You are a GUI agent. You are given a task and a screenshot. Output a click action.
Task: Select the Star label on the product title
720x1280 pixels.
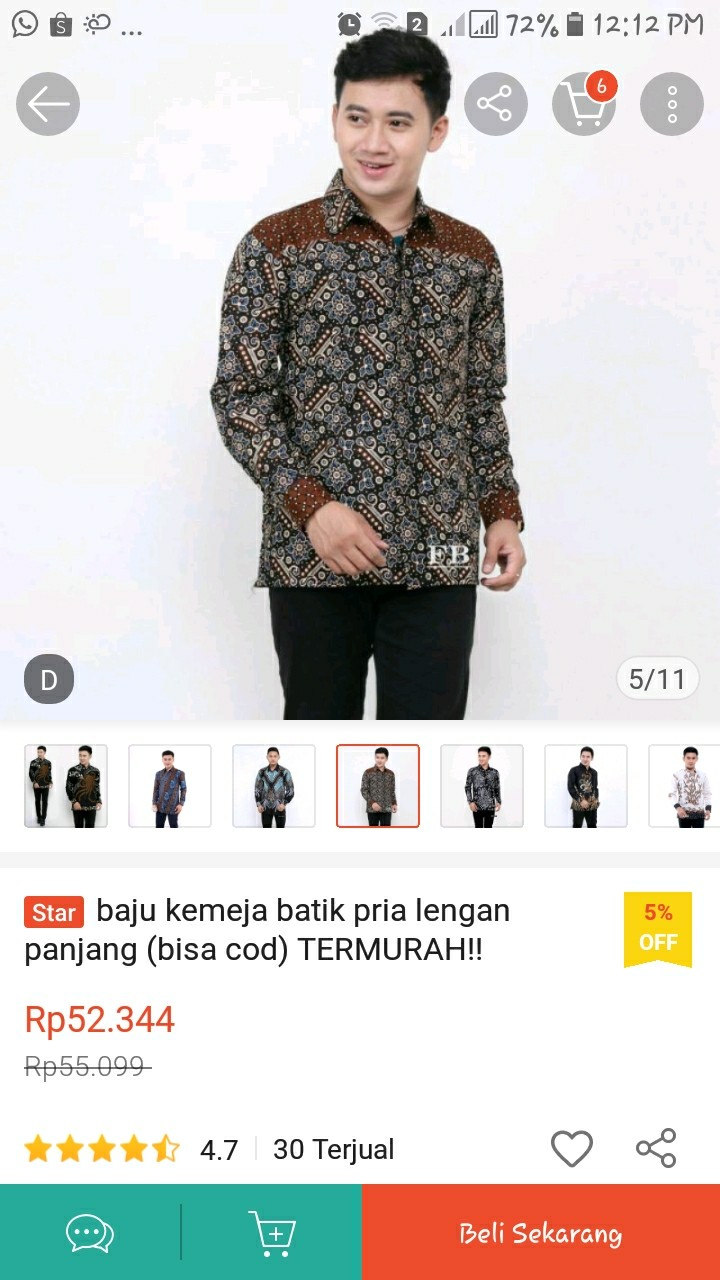53,913
